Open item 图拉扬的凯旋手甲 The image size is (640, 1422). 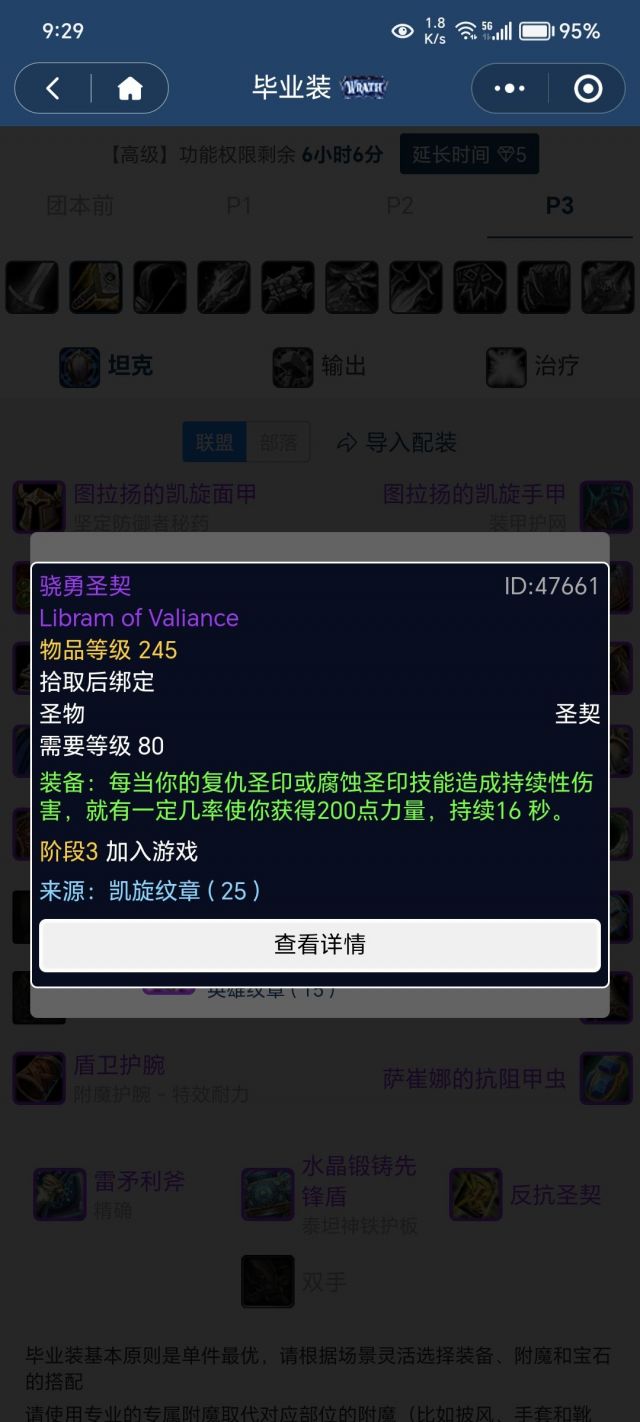point(474,494)
